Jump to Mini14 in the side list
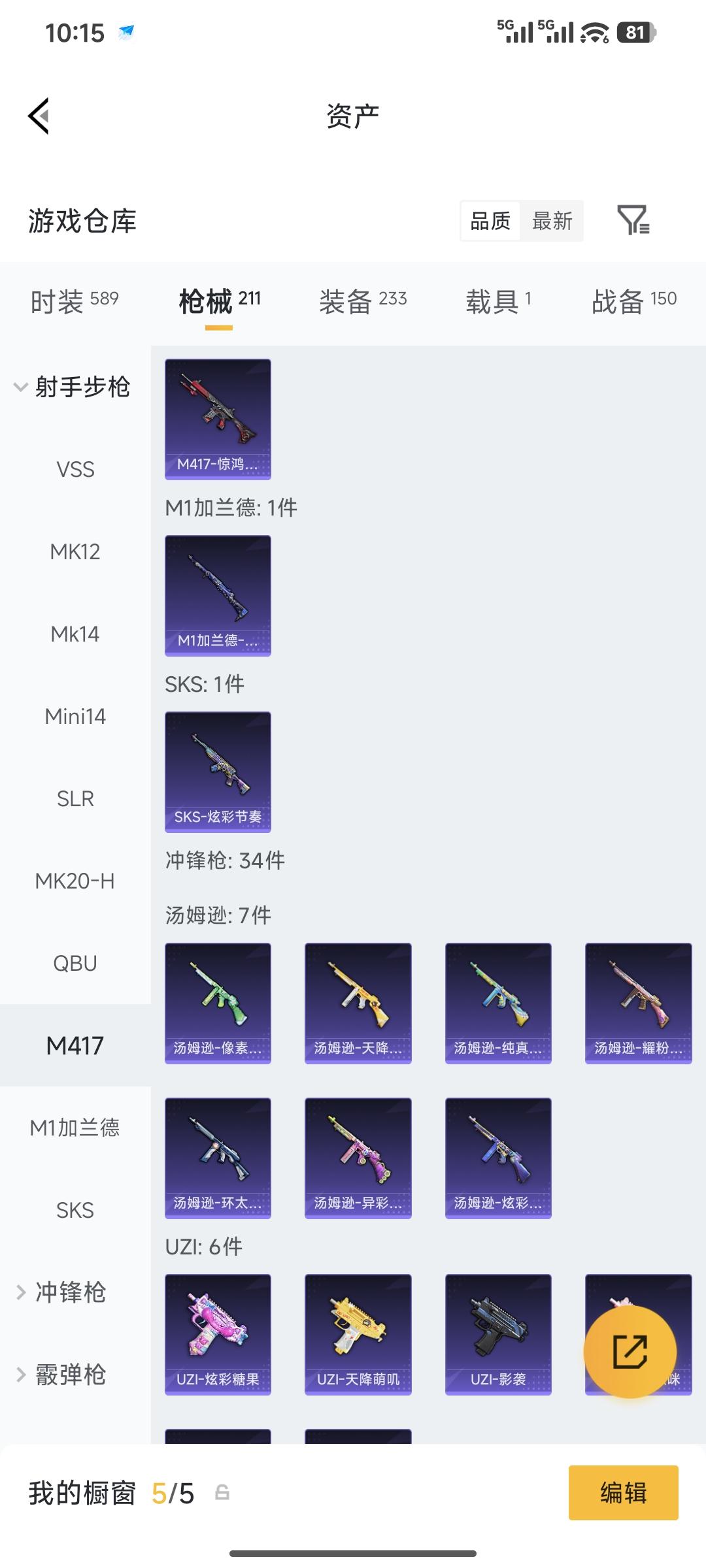Image resolution: width=706 pixels, height=1568 pixels. [75, 716]
